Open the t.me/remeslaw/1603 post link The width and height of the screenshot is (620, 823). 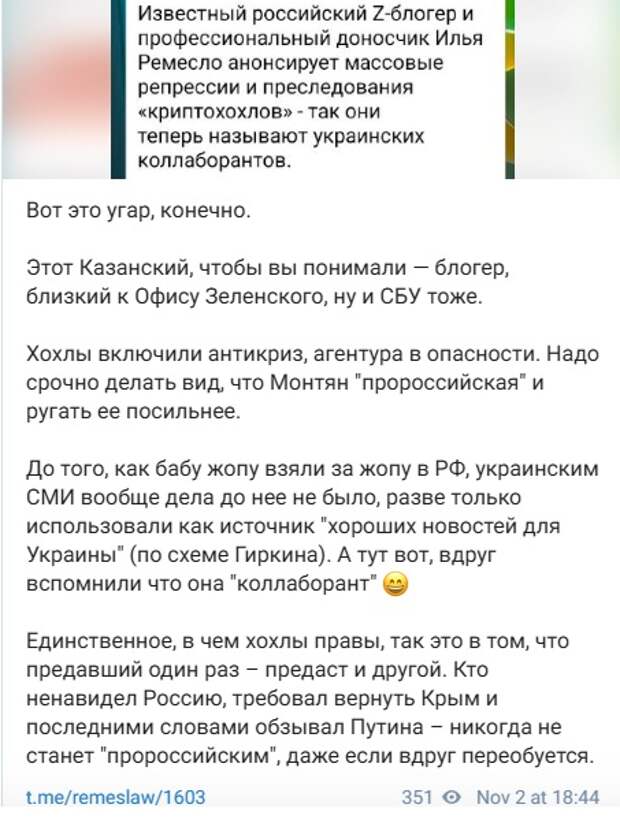(x=116, y=797)
